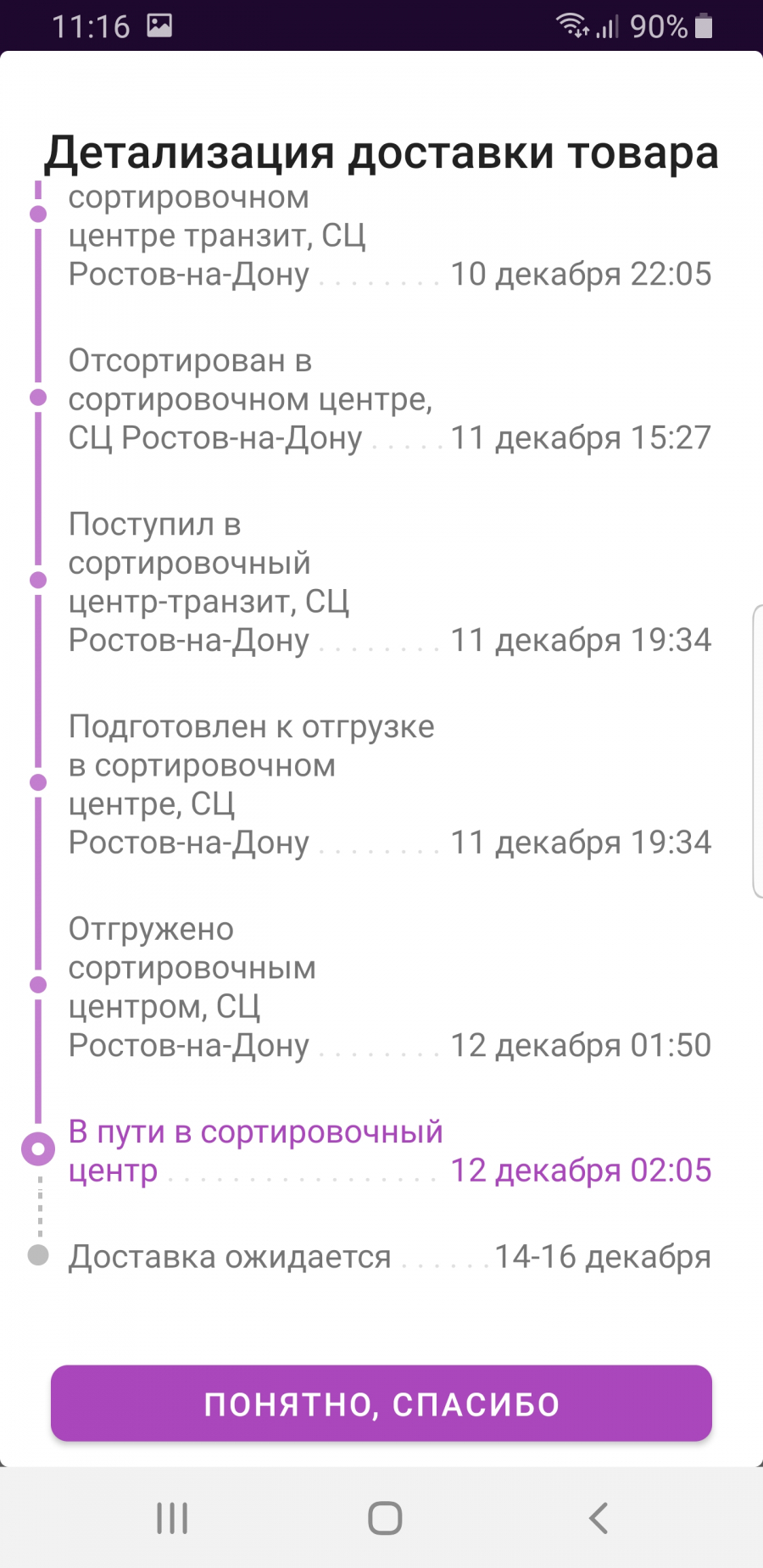Tap the ПОНЯТНО, СПАСИБО button
The width and height of the screenshot is (763, 1568).
(381, 1404)
